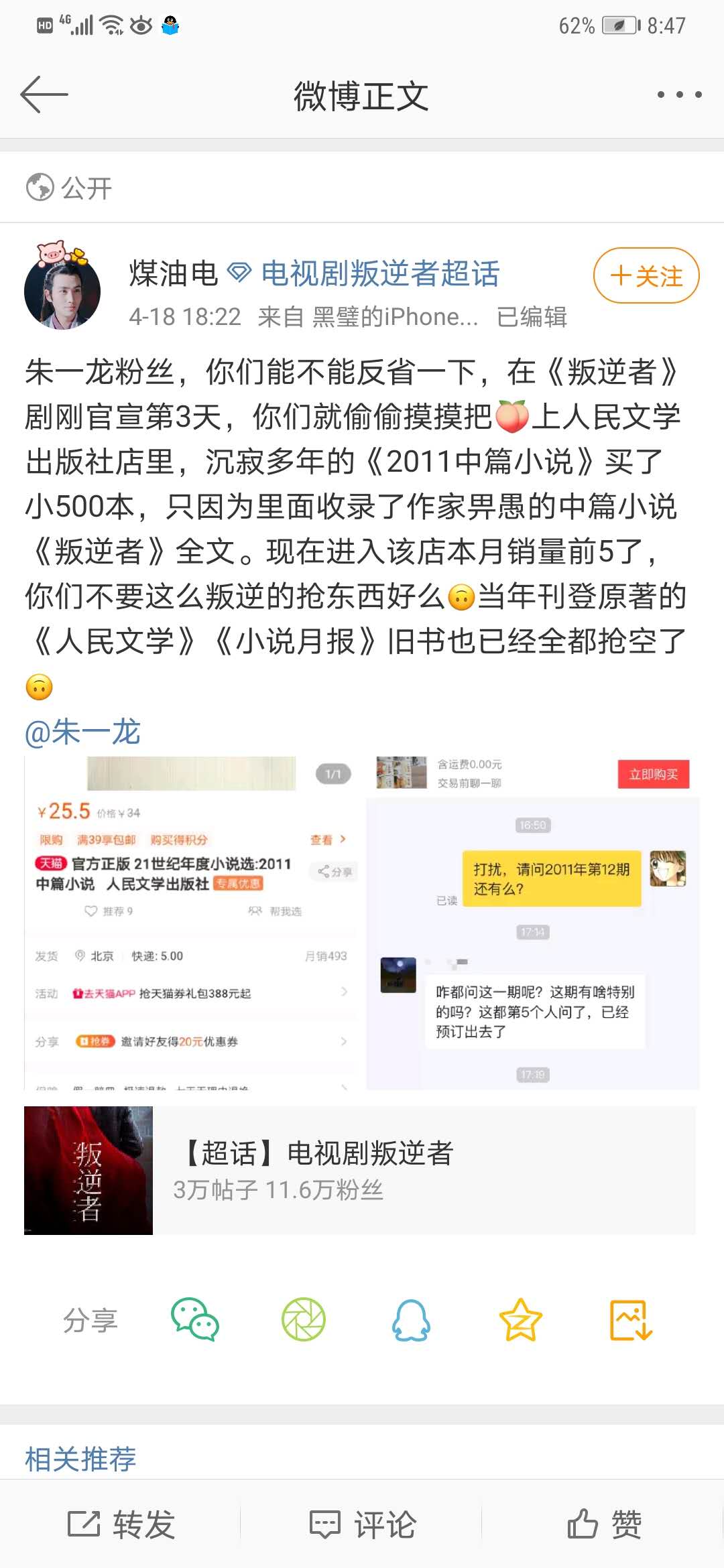
Task: Open the @朱一龙 mention link
Action: tap(82, 732)
